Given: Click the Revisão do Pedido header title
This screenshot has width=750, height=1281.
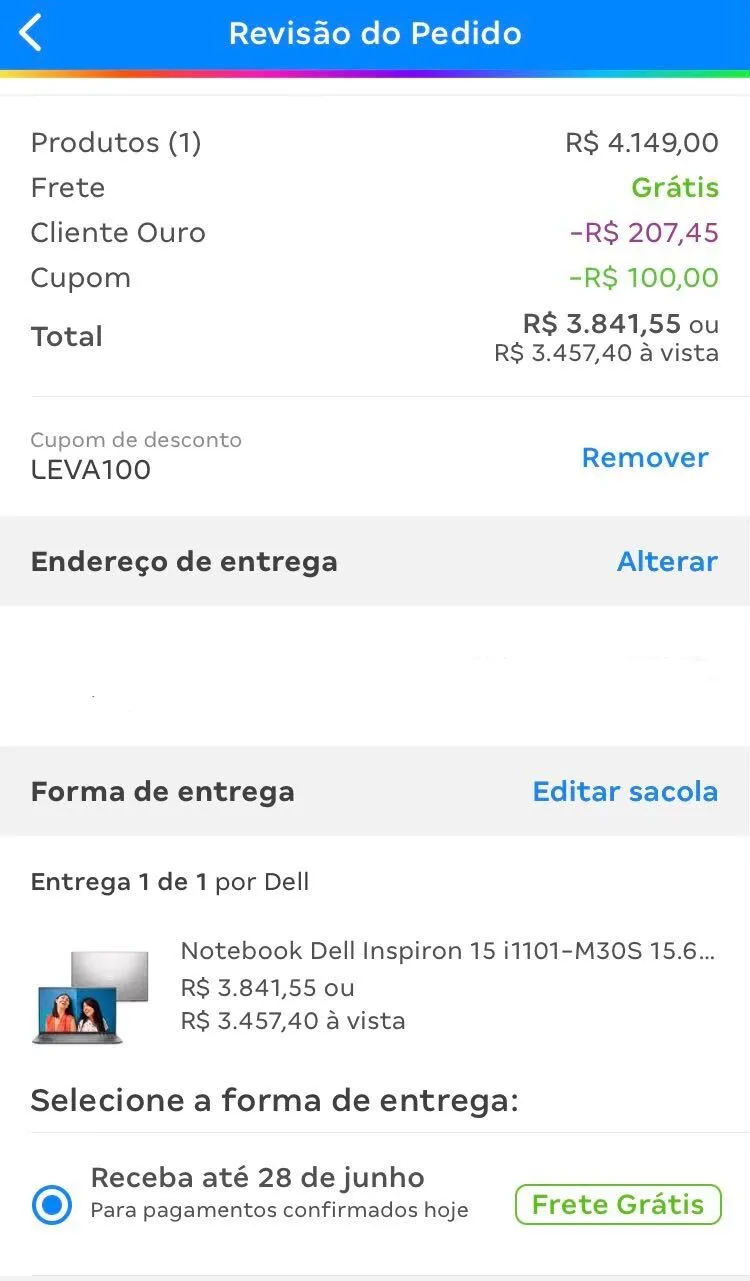Looking at the screenshot, I should coord(375,33).
